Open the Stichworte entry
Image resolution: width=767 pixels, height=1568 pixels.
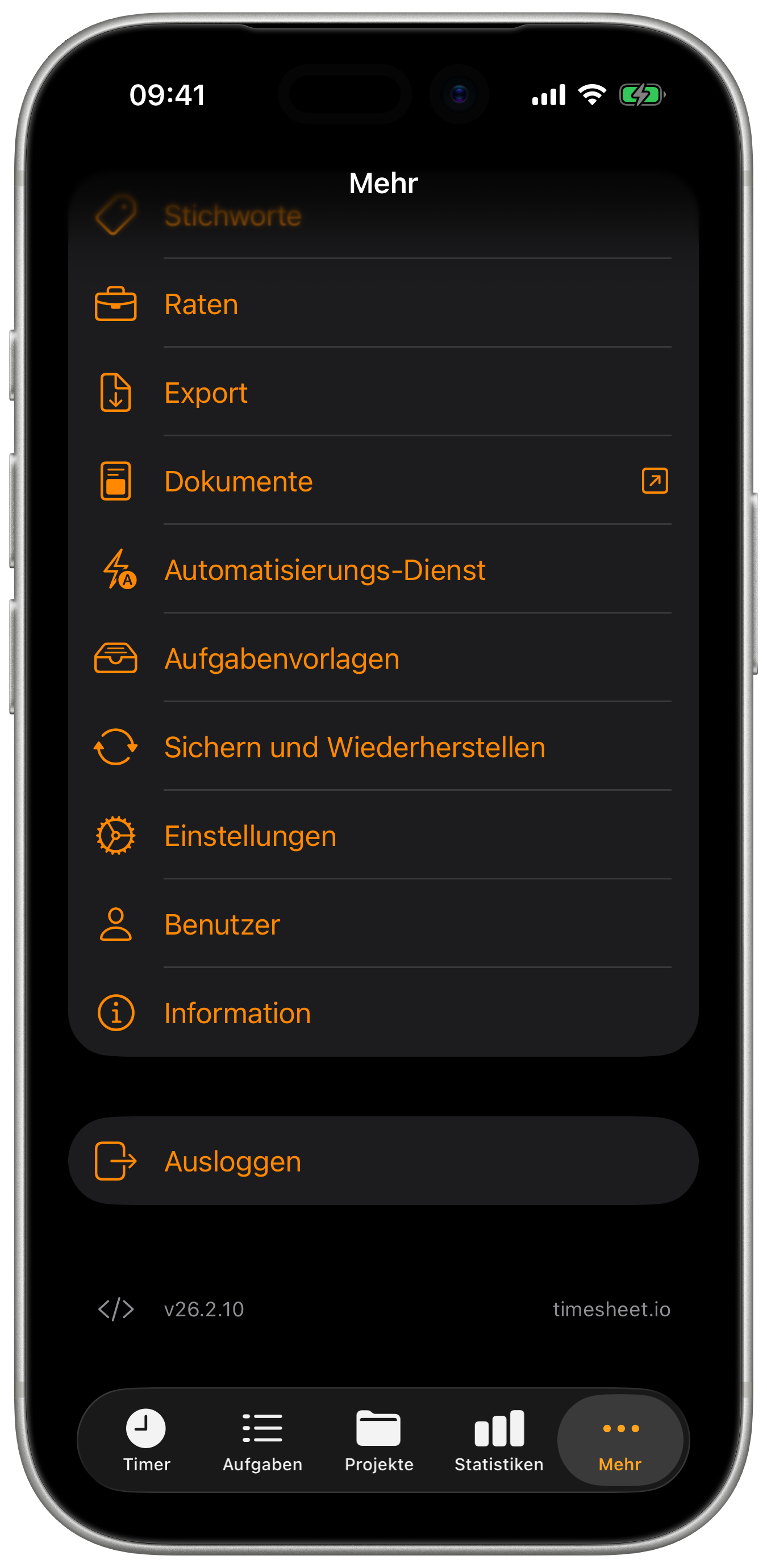[383, 216]
